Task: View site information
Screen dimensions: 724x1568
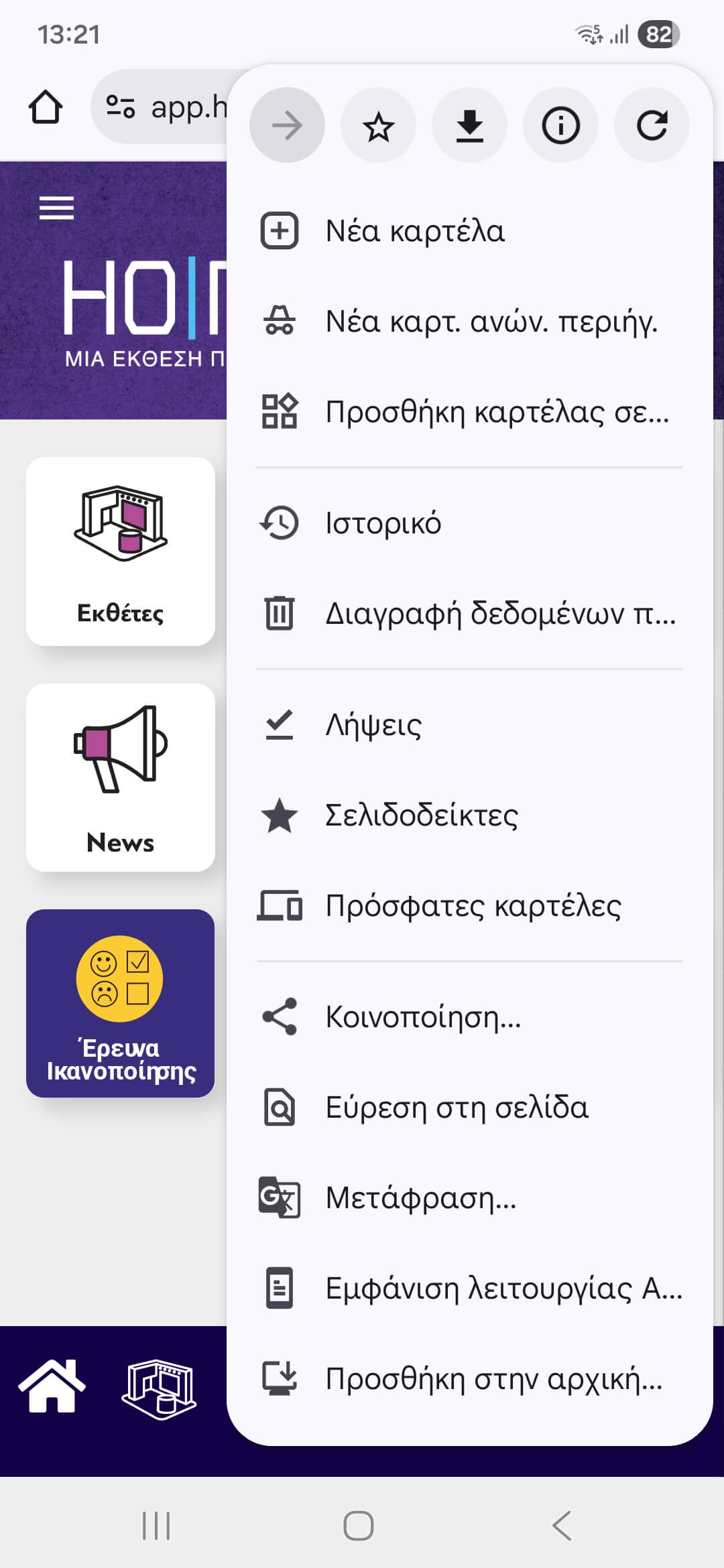Action: tap(560, 125)
